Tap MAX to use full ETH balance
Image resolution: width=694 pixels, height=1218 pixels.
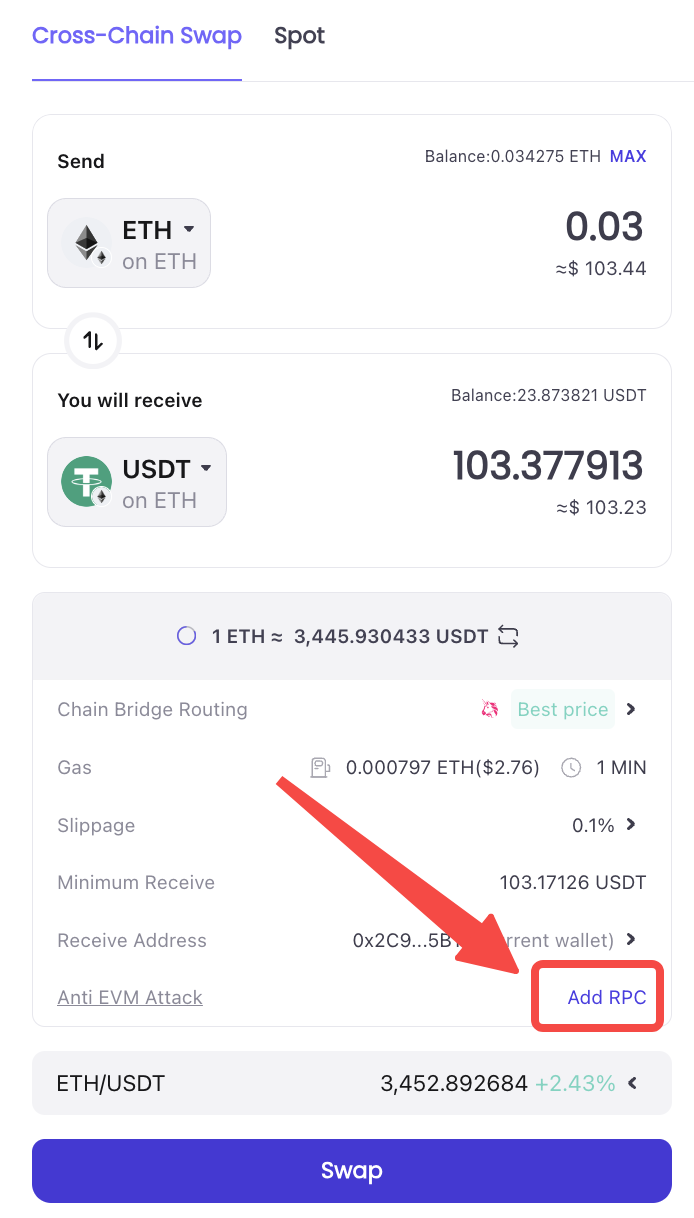[x=628, y=156]
